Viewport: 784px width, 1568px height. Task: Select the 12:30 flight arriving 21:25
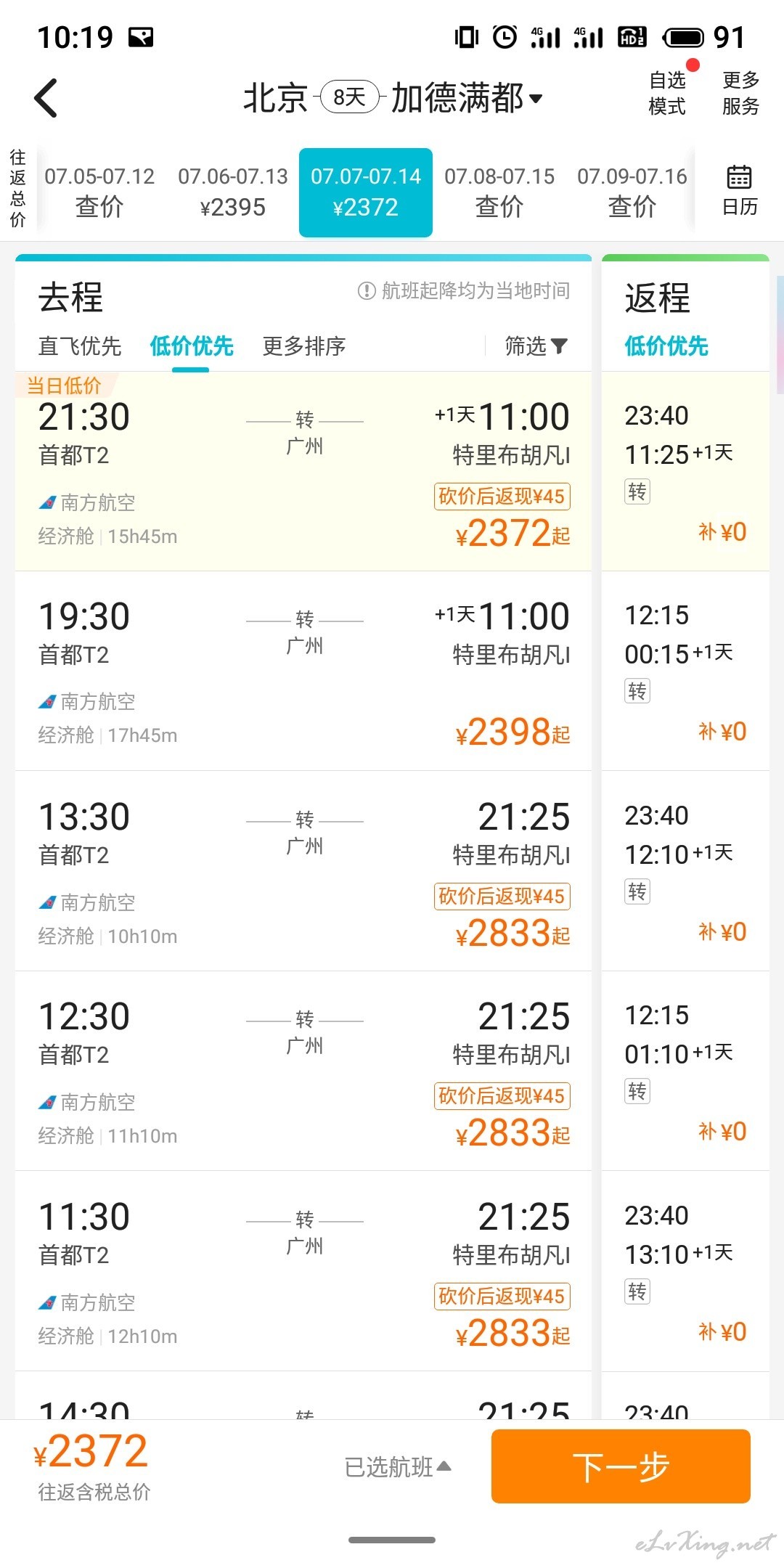(x=303, y=1071)
